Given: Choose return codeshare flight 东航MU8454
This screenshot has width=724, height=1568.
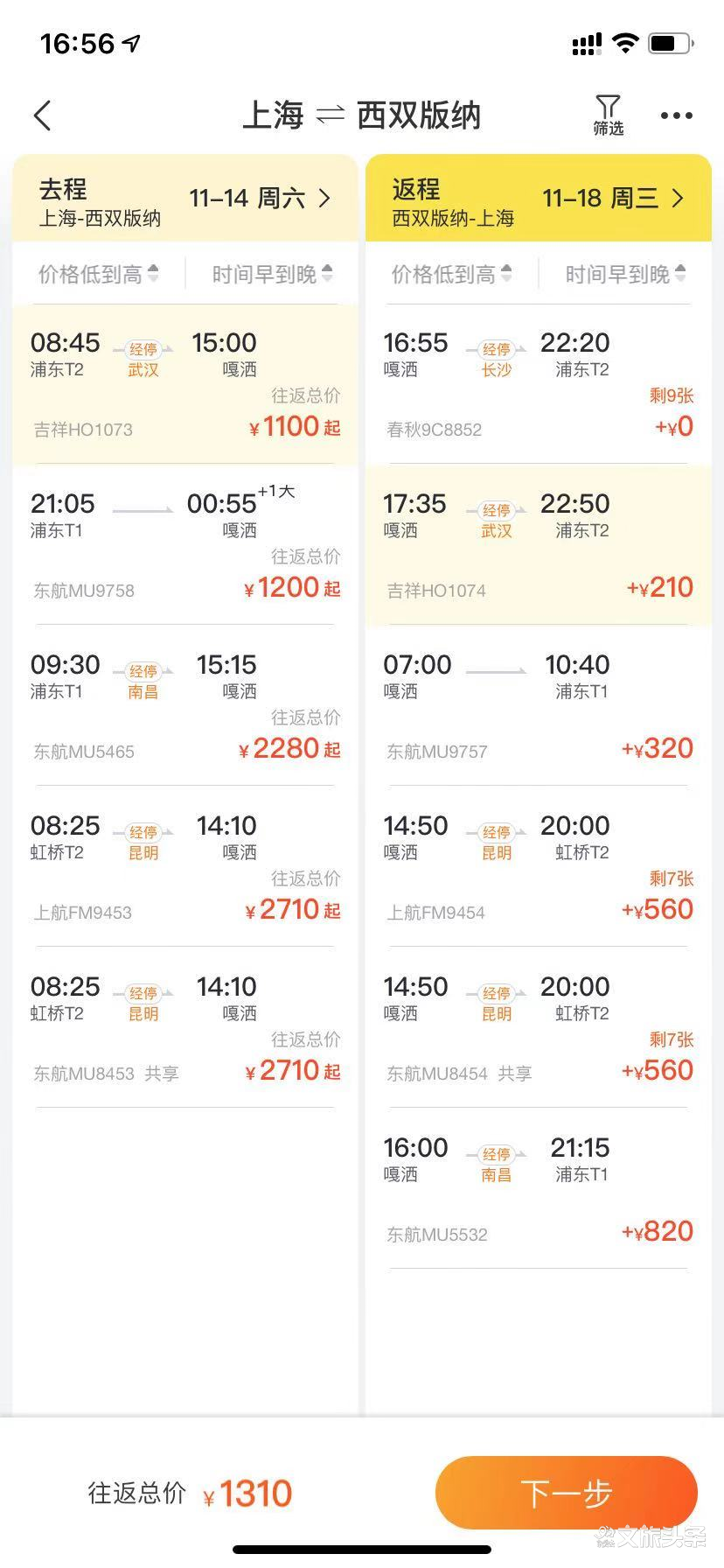Looking at the screenshot, I should tap(539, 1029).
